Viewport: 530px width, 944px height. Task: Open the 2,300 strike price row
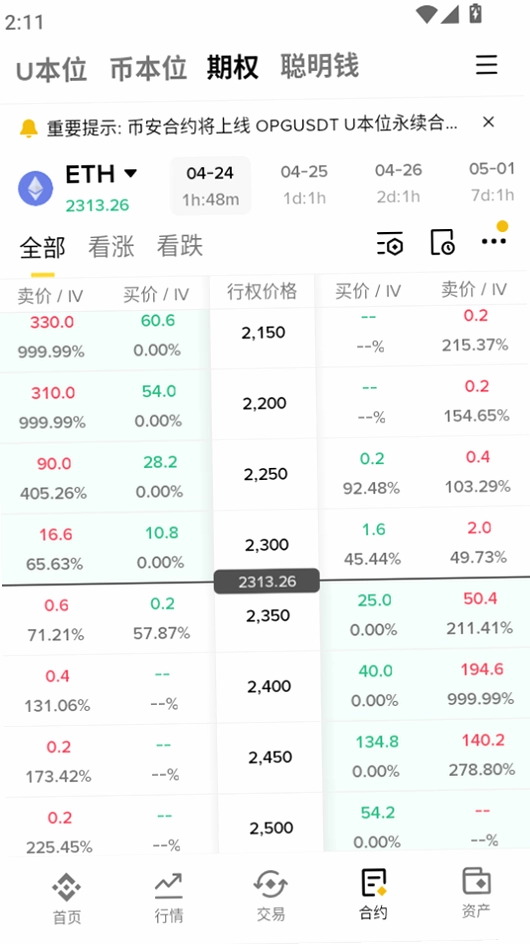point(266,545)
